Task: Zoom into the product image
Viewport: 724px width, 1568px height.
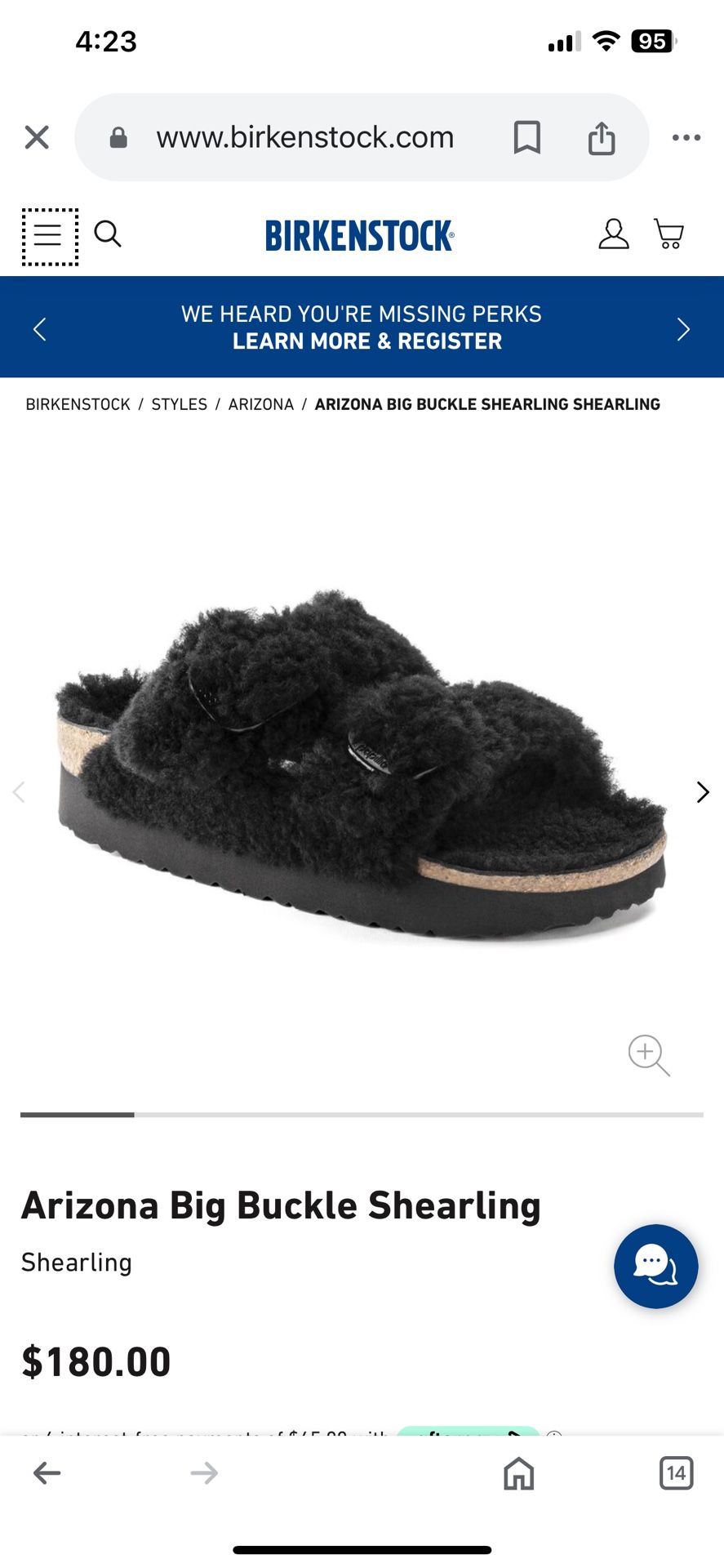Action: (x=649, y=1055)
